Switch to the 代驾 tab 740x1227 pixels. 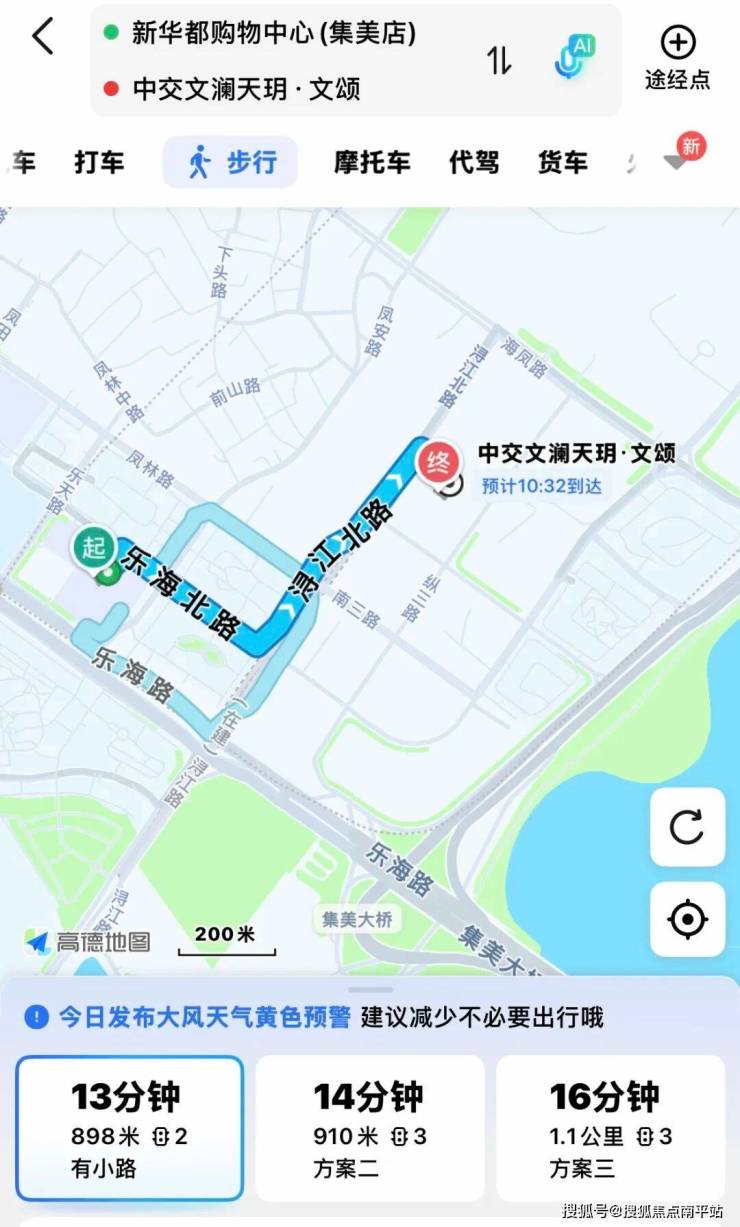pyautogui.click(x=474, y=162)
